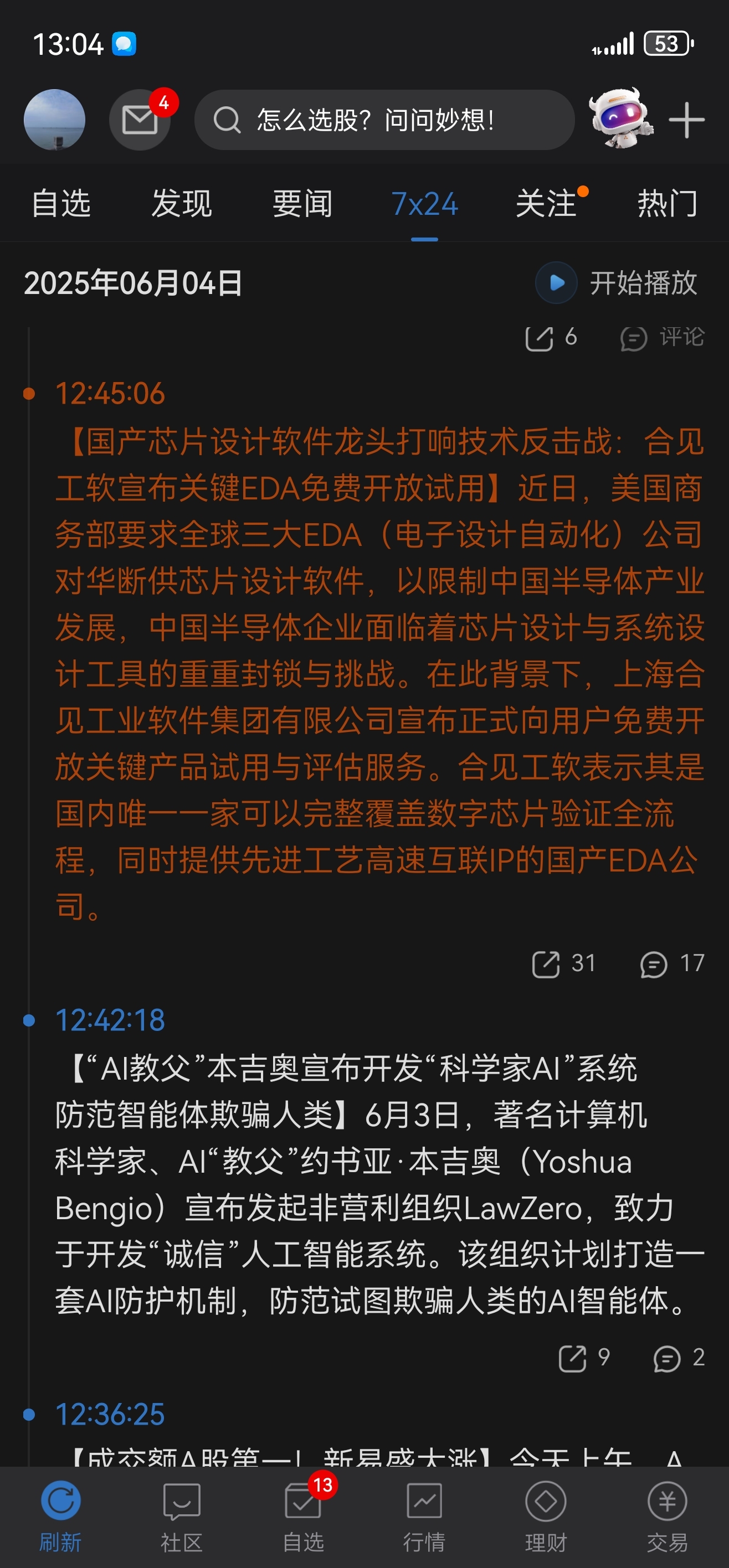729x1568 pixels.
Task: Open the 12:42:18 news item timestamp
Action: (110, 1019)
